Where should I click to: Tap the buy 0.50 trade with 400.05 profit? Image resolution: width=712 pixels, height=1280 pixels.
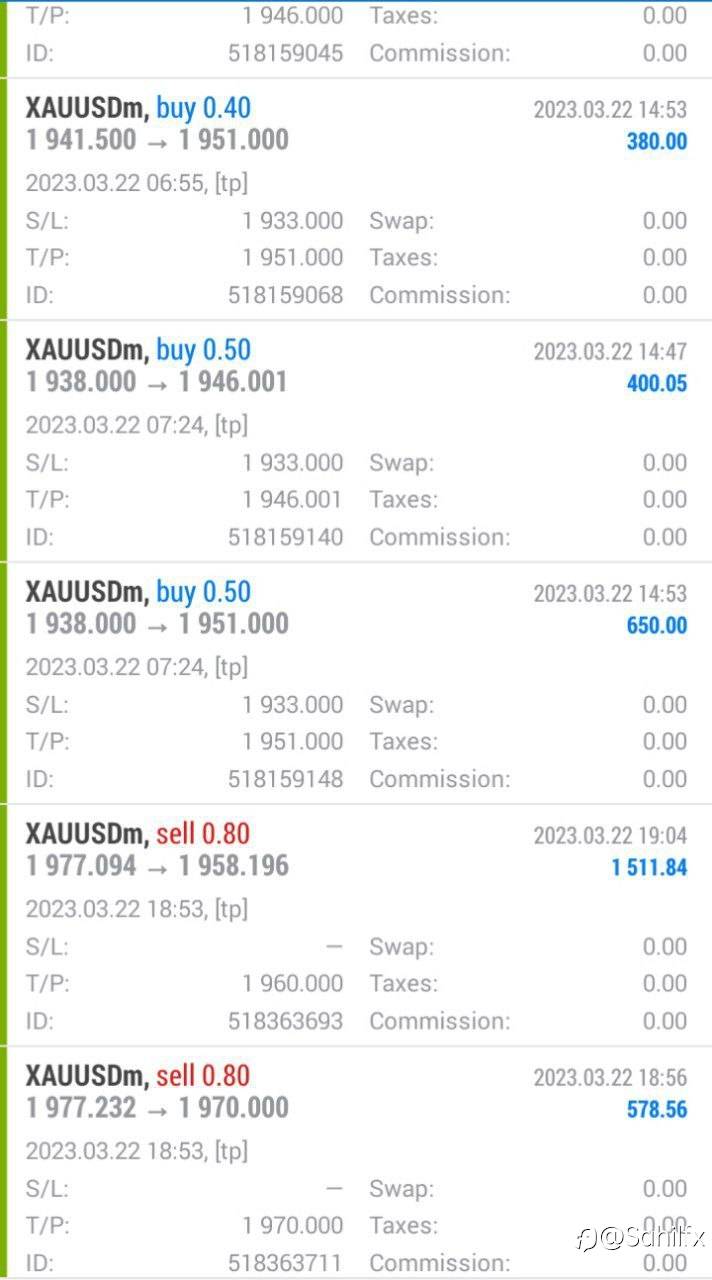tap(356, 441)
